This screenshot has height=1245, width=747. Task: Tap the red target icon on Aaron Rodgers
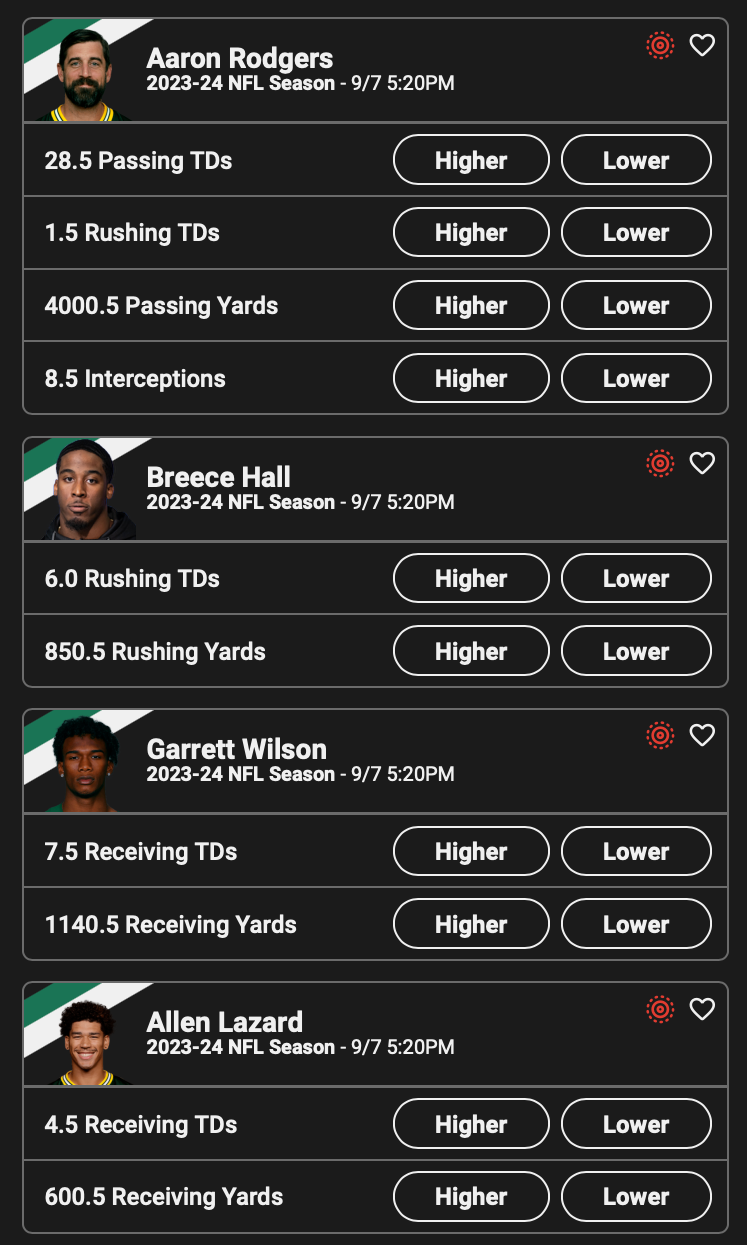[660, 45]
